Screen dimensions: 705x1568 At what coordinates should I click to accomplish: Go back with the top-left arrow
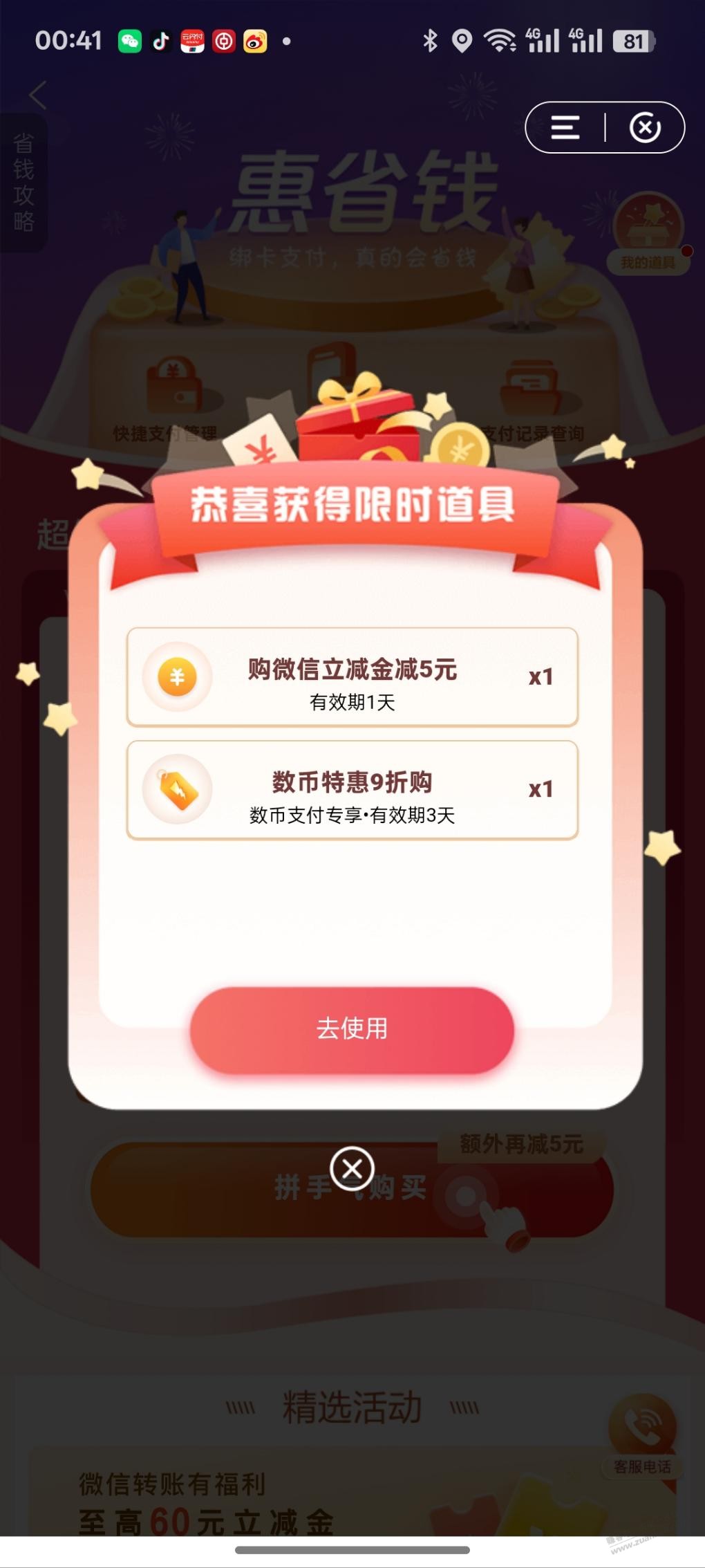tap(38, 95)
